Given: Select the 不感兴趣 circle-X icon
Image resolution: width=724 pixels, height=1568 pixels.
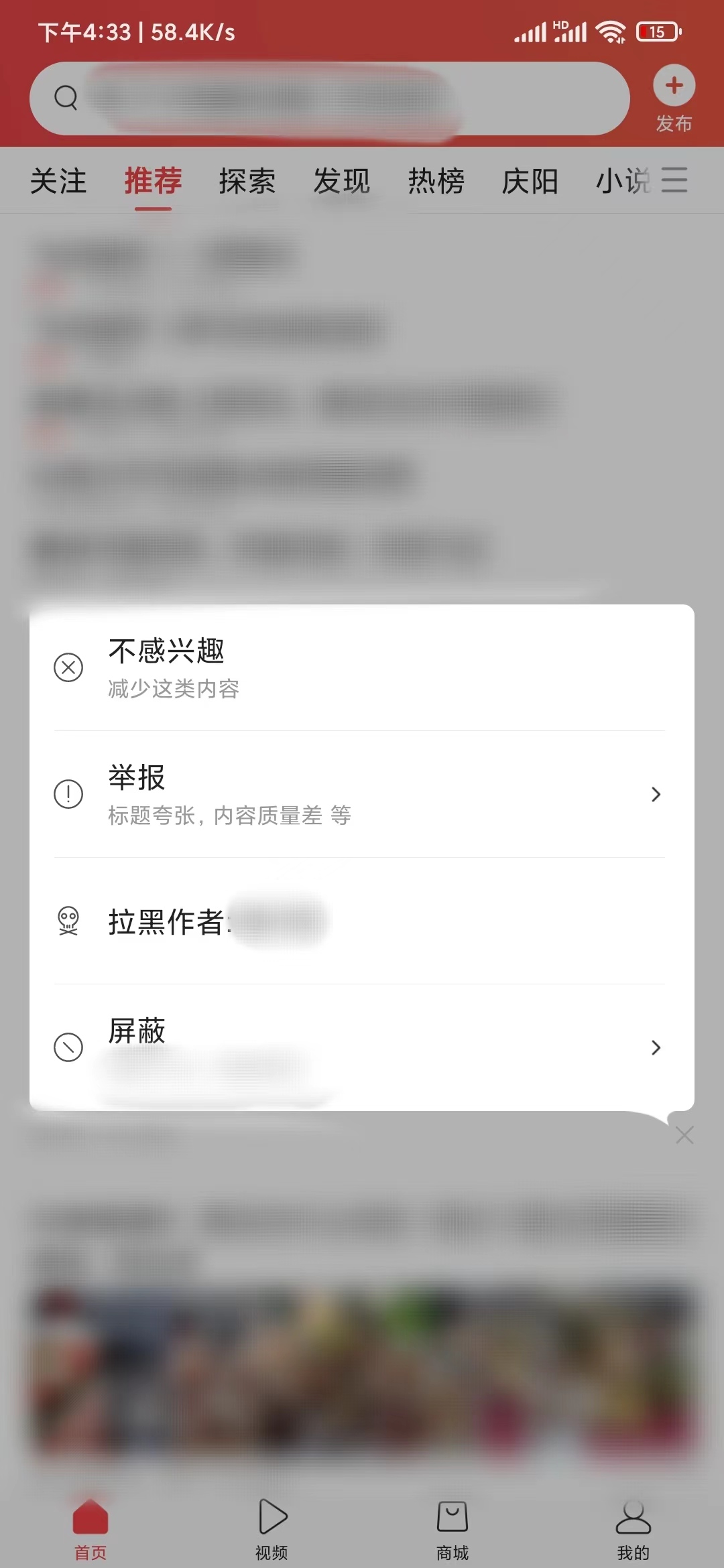Looking at the screenshot, I should [67, 667].
